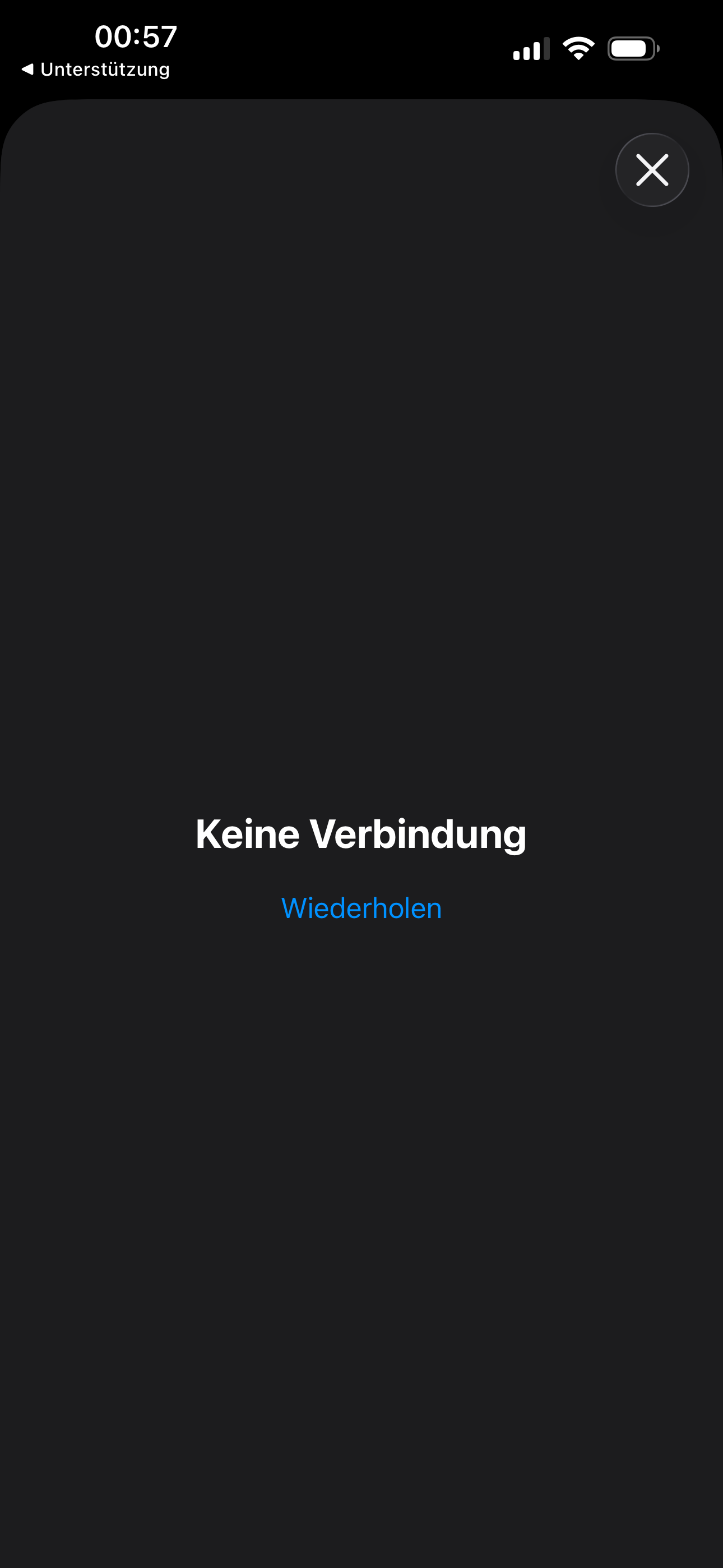Tap Wiederholen to retry the connection
The image size is (723, 1568).
click(361, 908)
